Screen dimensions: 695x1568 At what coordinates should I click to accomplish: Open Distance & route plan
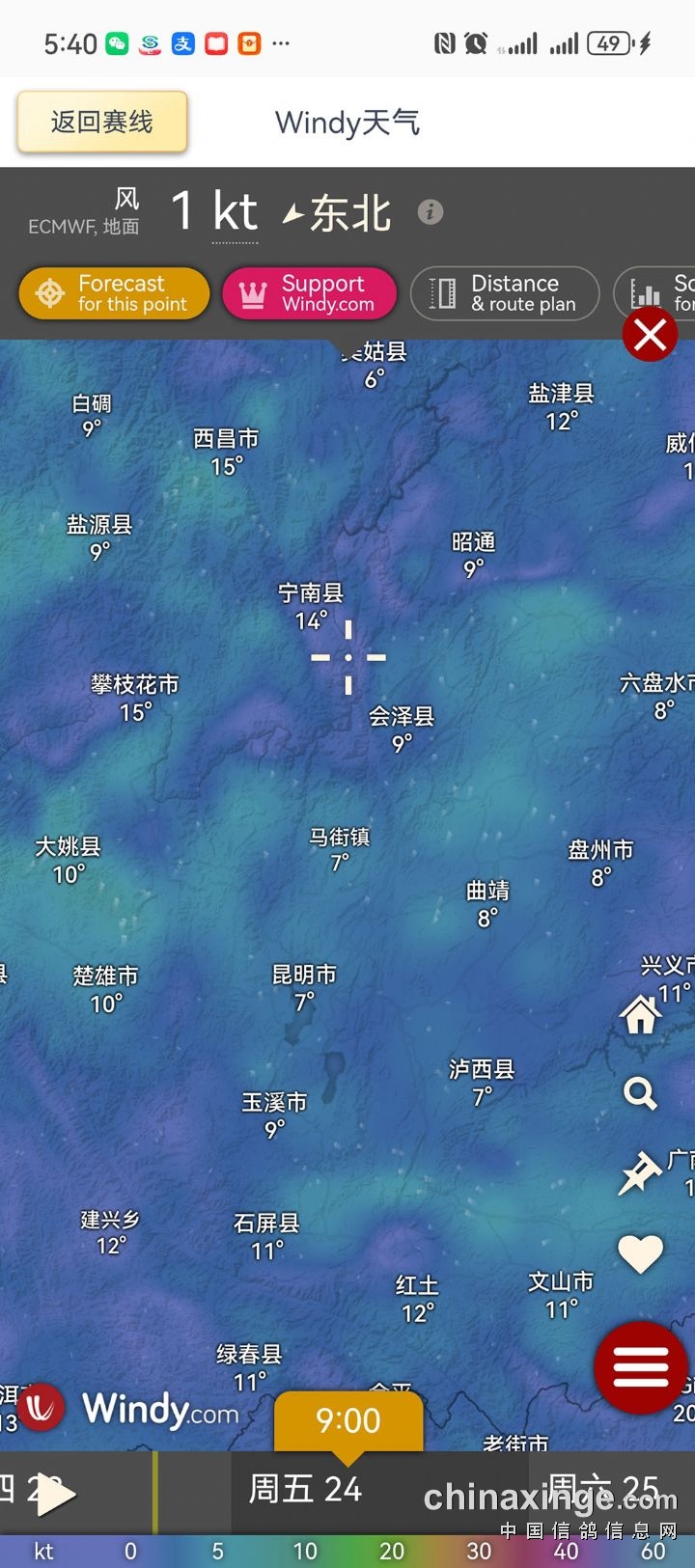505,293
